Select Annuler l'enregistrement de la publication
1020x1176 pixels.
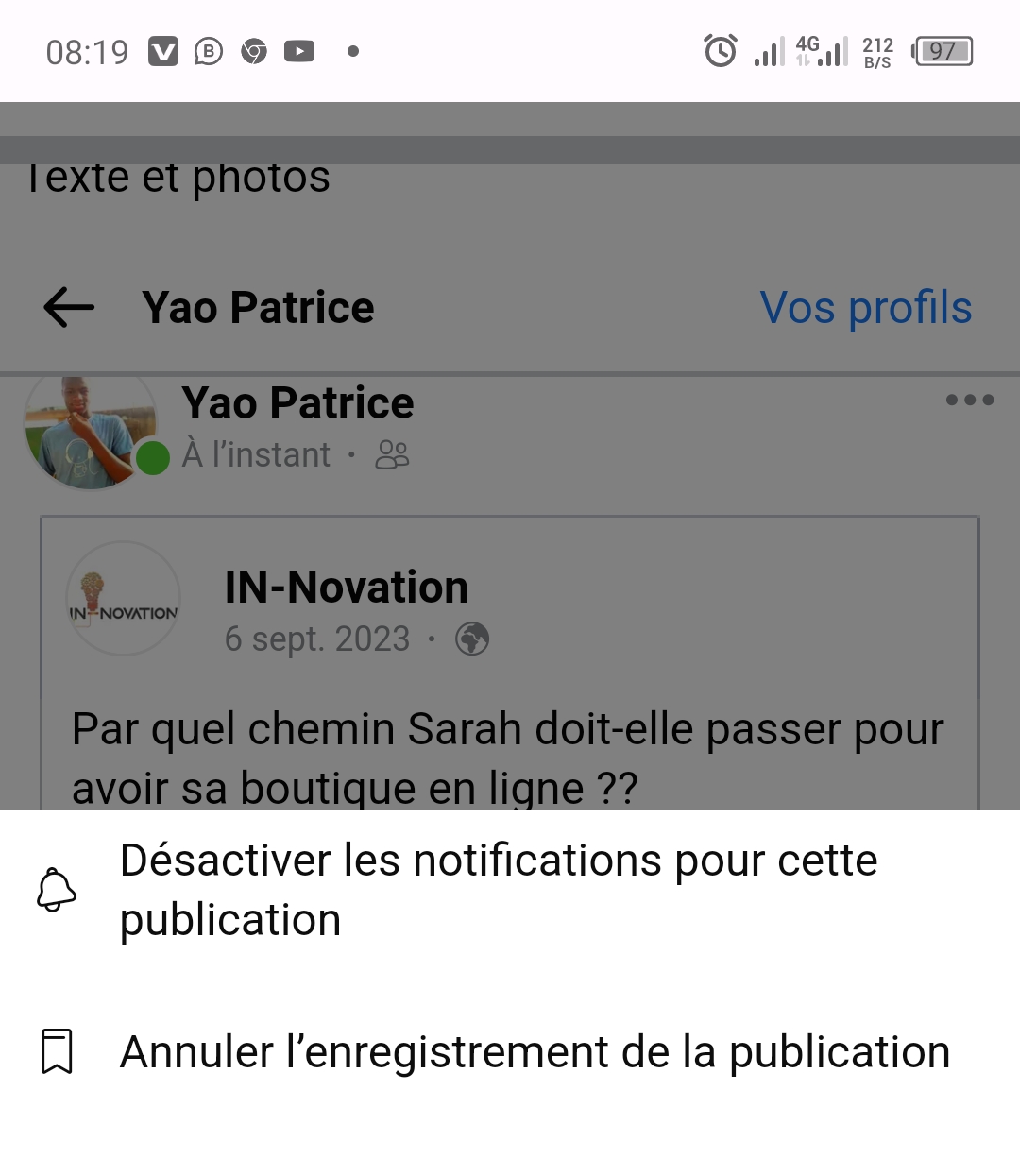535,1052
